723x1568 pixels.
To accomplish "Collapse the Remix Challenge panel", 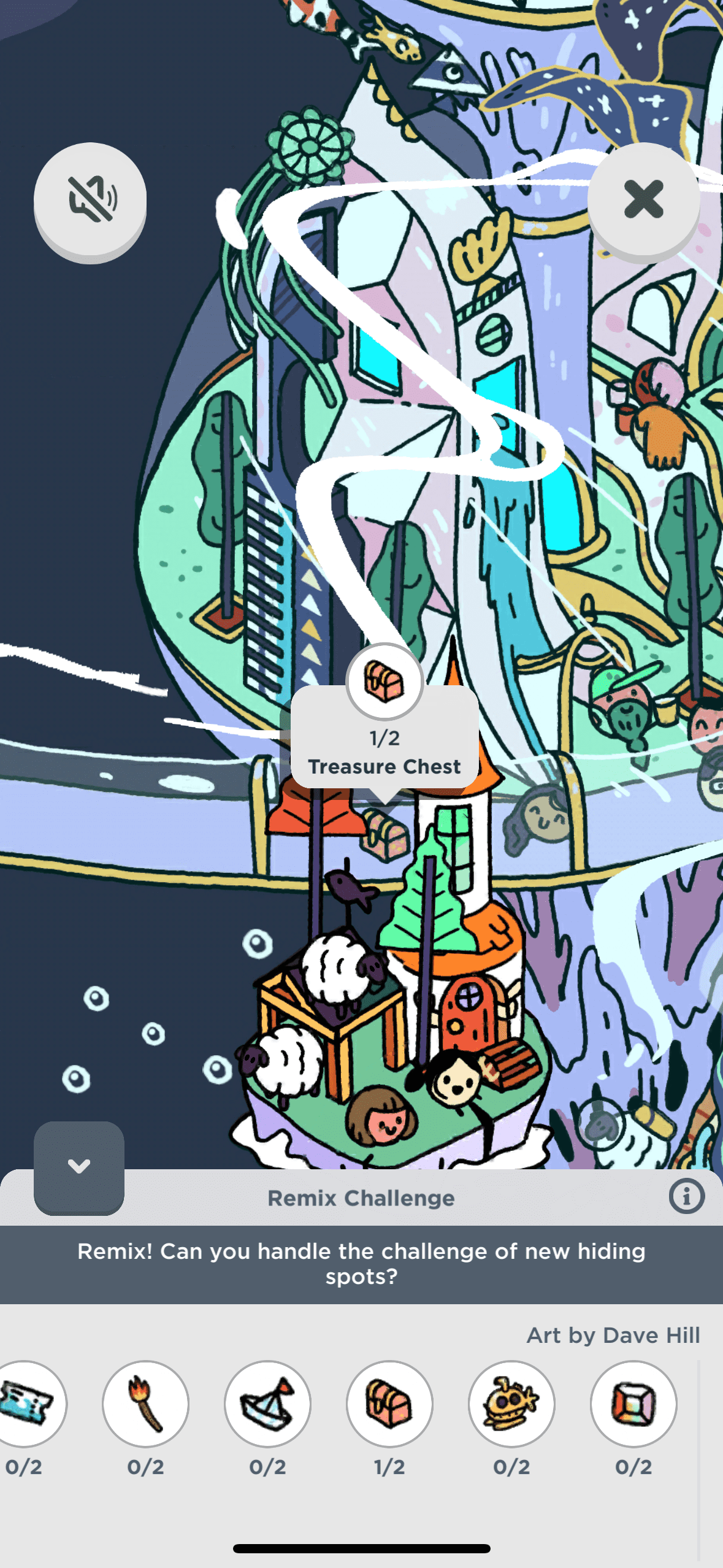I will 79,1166.
